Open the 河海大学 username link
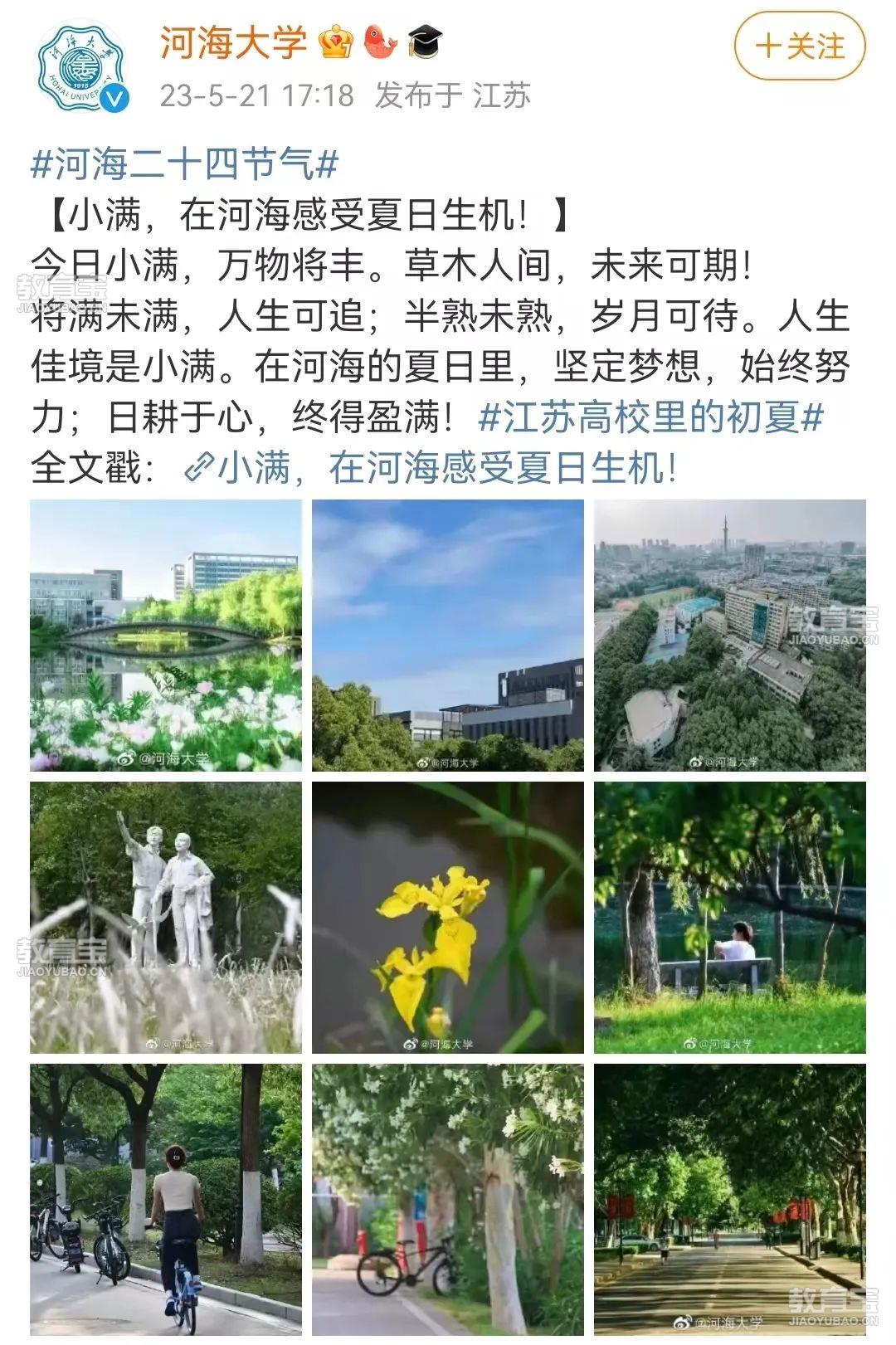 [233, 43]
